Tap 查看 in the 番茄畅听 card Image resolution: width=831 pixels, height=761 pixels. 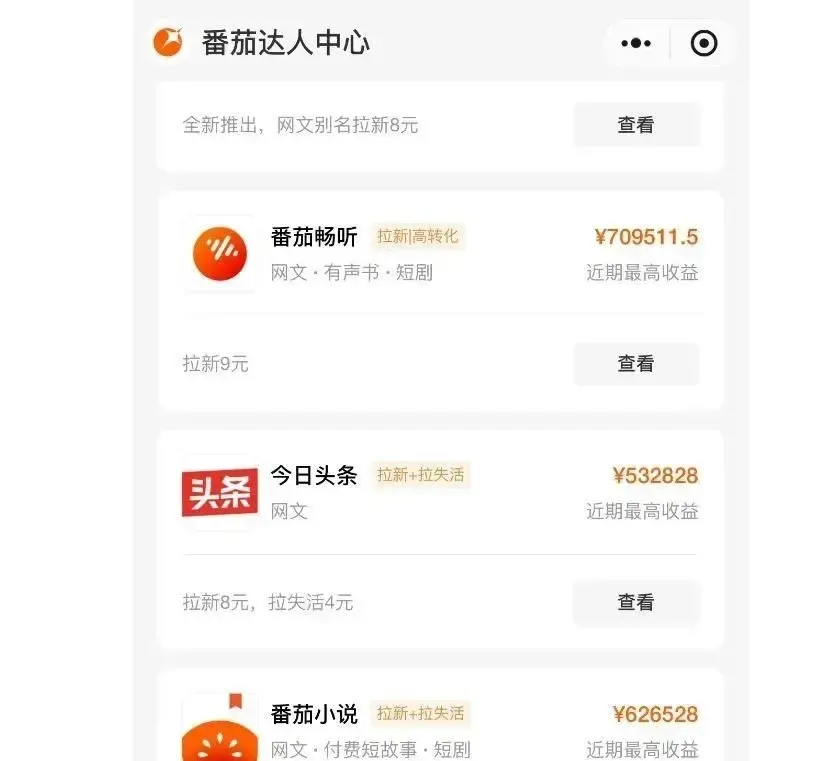click(636, 364)
